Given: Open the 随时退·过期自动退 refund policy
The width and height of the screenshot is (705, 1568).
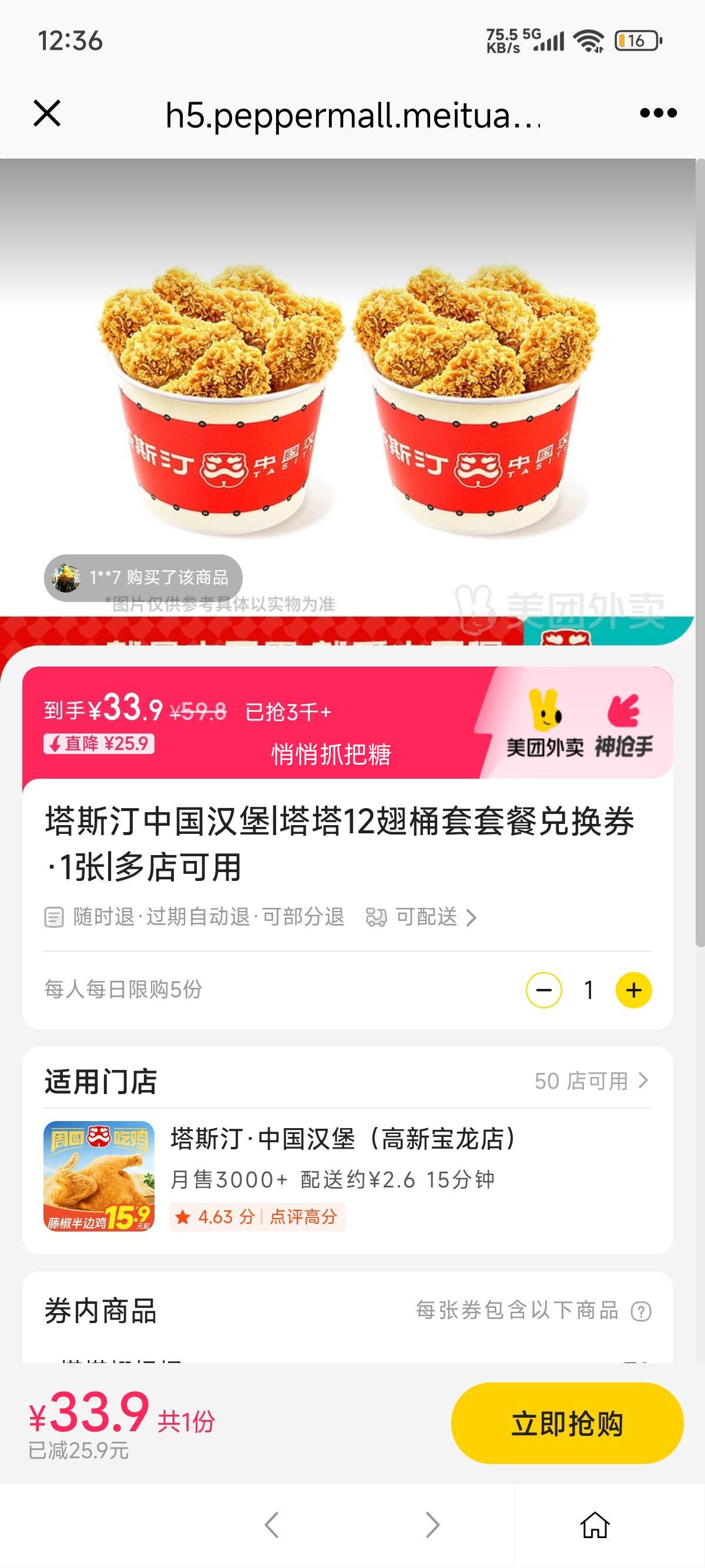Looking at the screenshot, I should click(x=195, y=917).
